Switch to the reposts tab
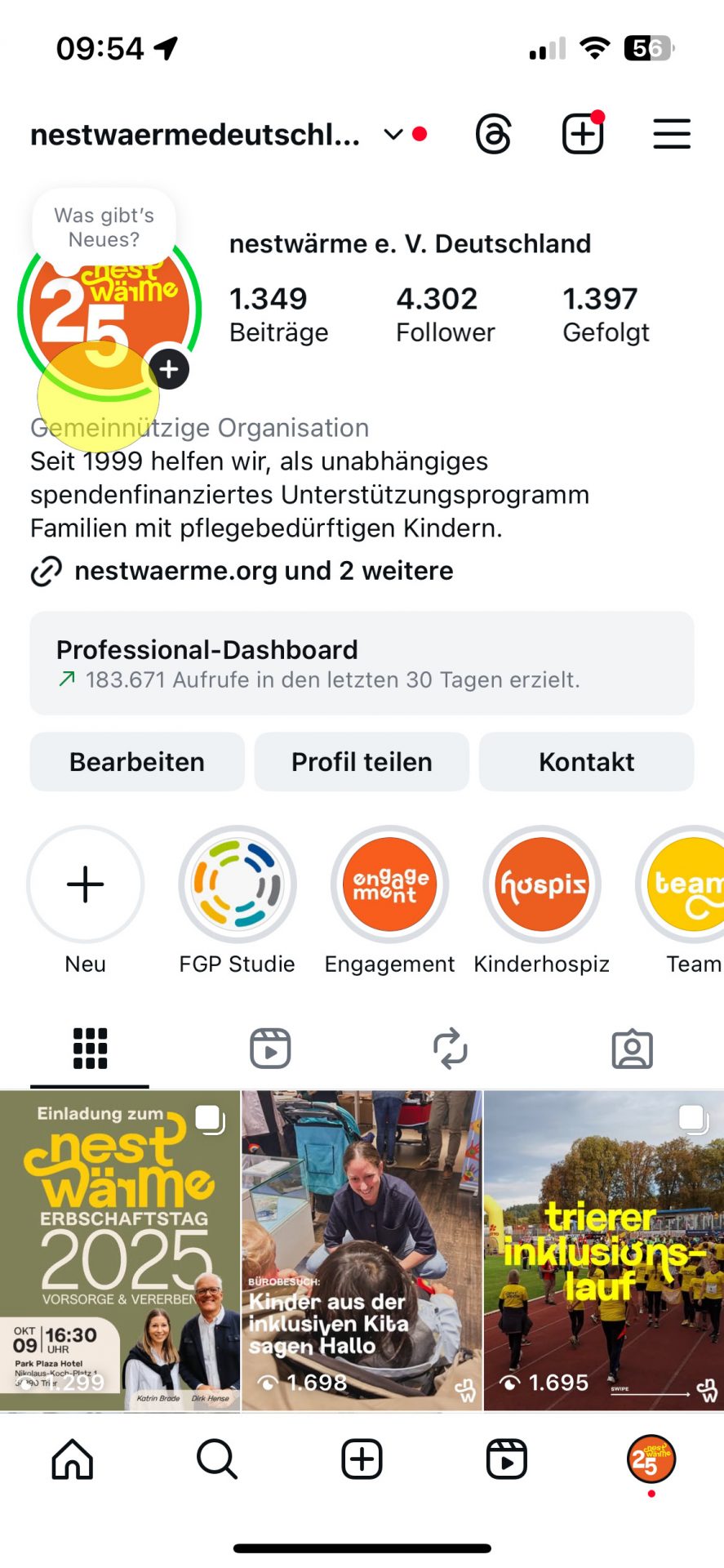 point(450,1049)
